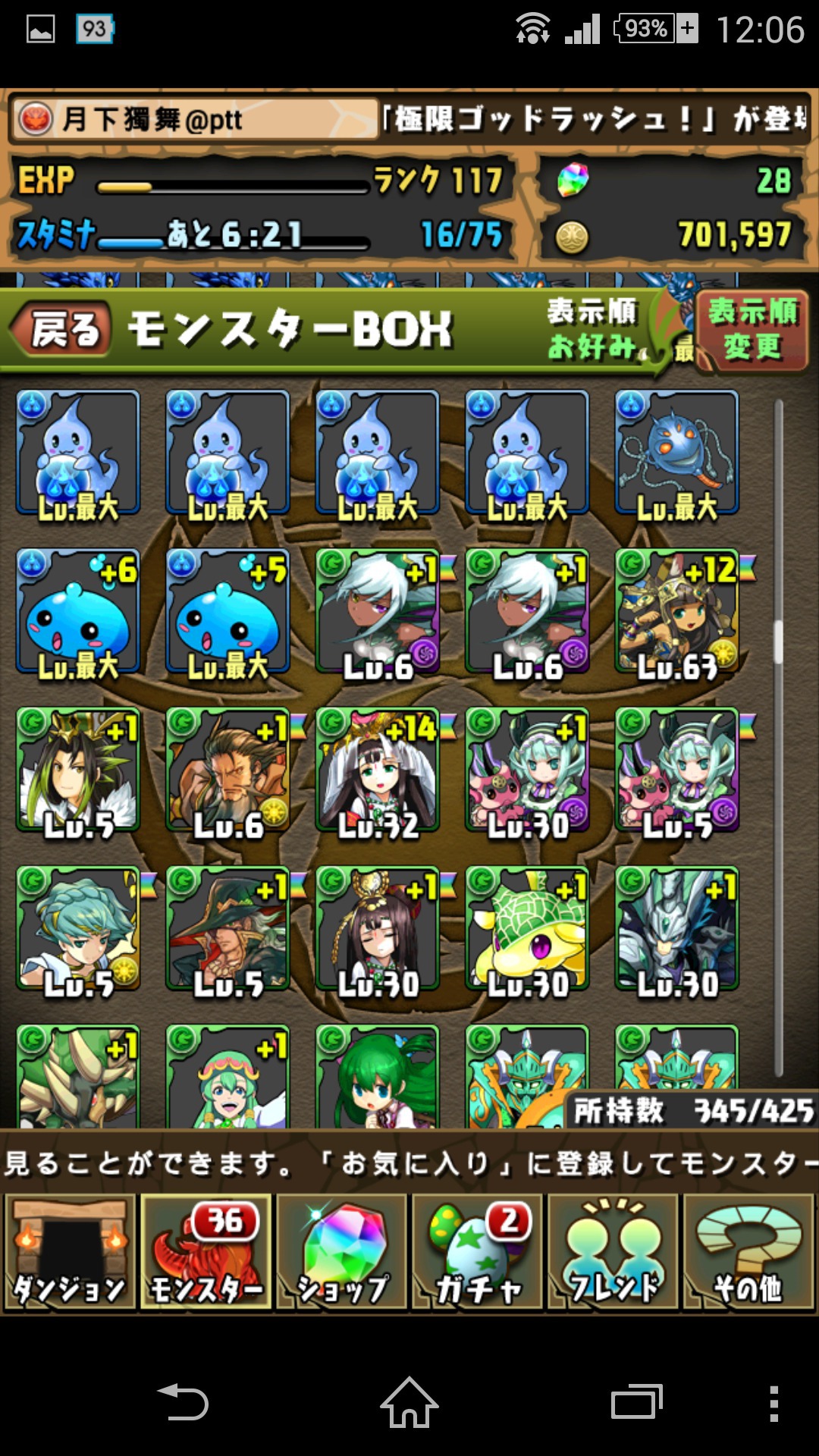Select the bearded warrior Lv.6 monster
This screenshot has height=1456, width=819.
tap(227, 770)
